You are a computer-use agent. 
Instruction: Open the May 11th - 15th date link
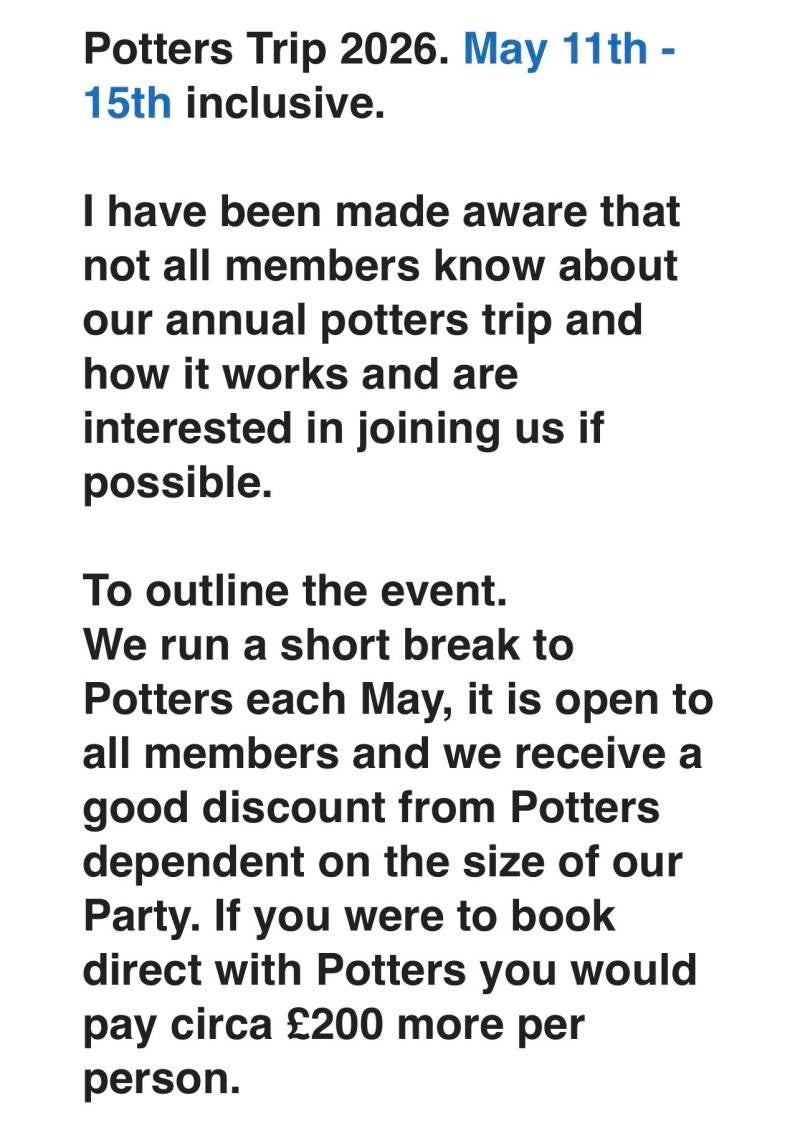(x=569, y=49)
